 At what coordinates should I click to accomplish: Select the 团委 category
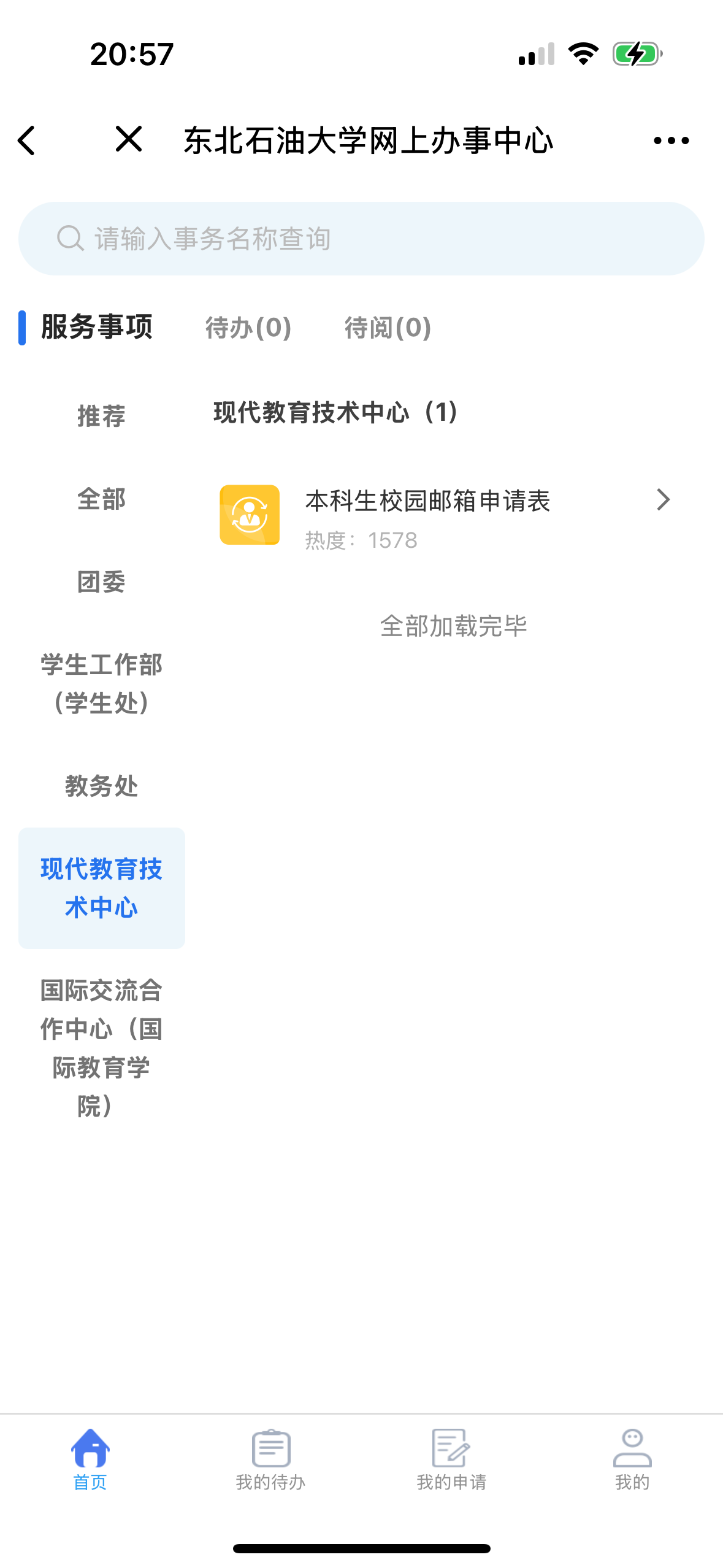[102, 582]
